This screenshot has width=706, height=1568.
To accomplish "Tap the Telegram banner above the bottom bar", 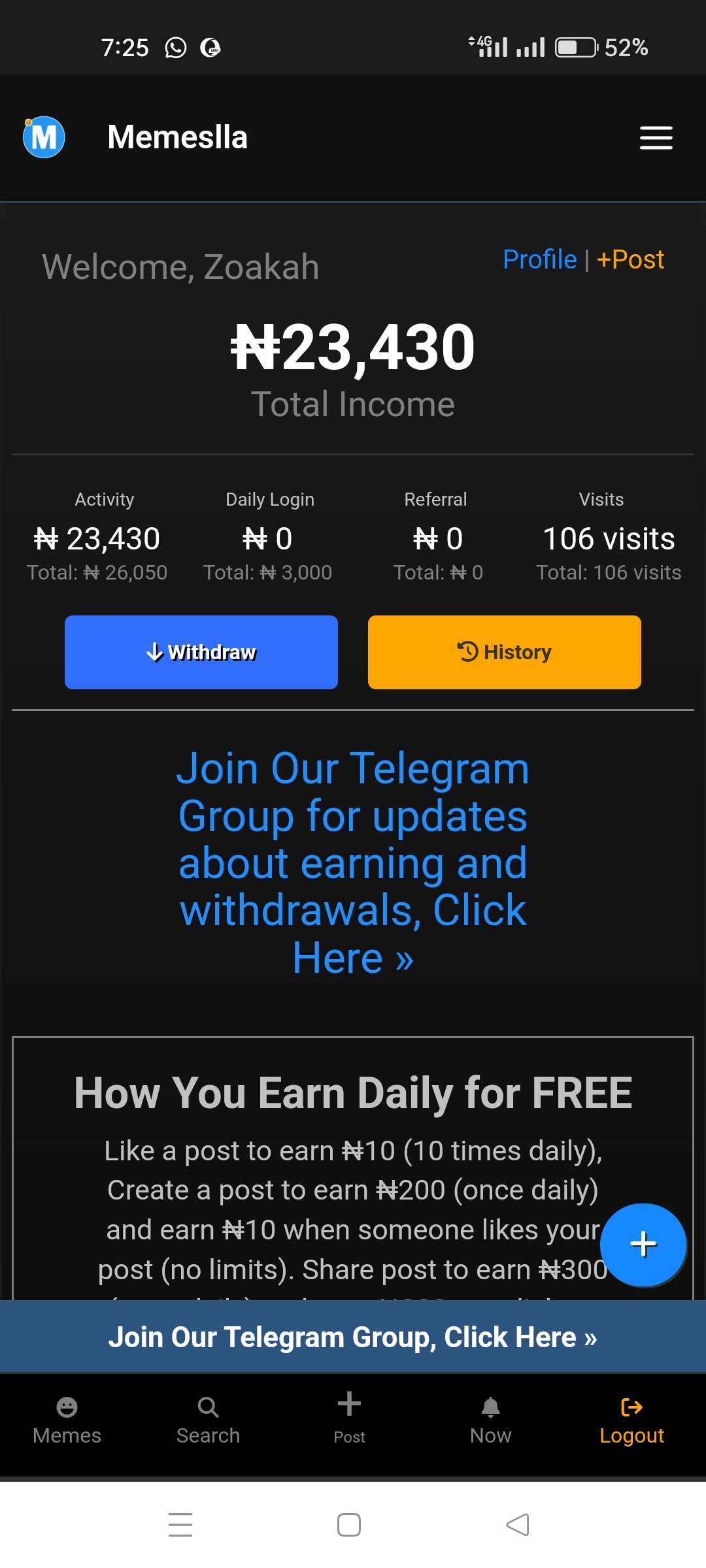I will pyautogui.click(x=353, y=1337).
